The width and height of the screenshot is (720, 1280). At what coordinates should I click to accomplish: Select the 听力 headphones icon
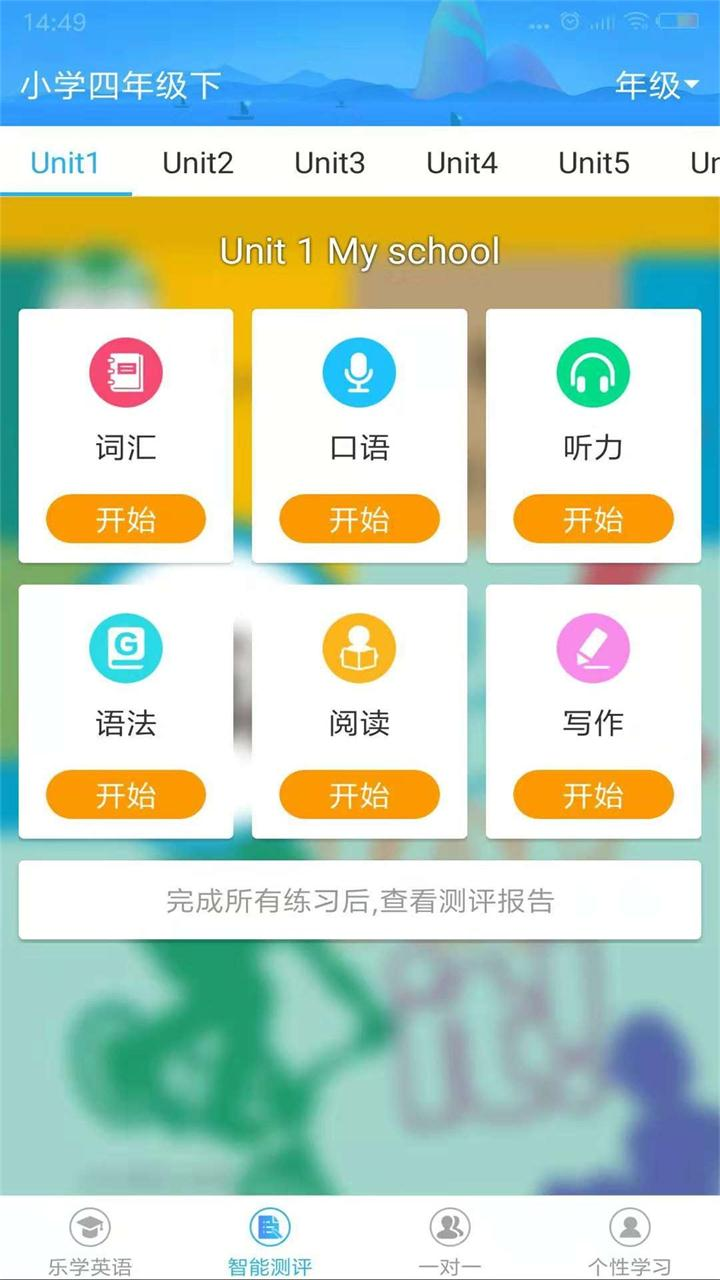coord(593,370)
